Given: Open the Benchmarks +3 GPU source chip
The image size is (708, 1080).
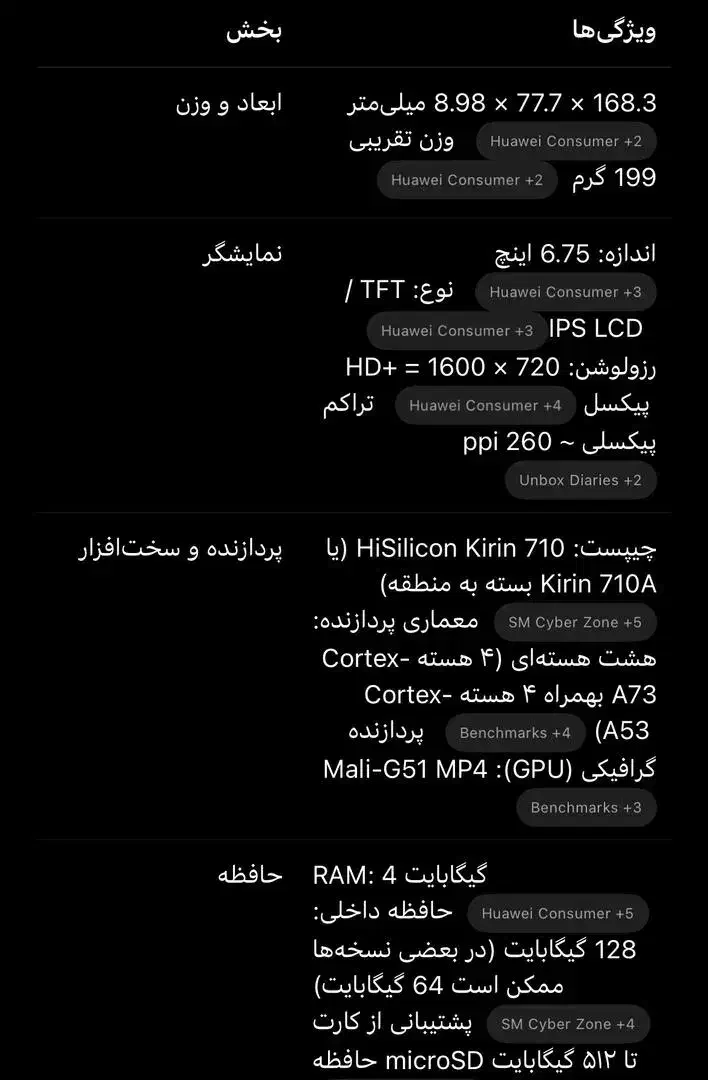Looking at the screenshot, I should pos(586,807).
